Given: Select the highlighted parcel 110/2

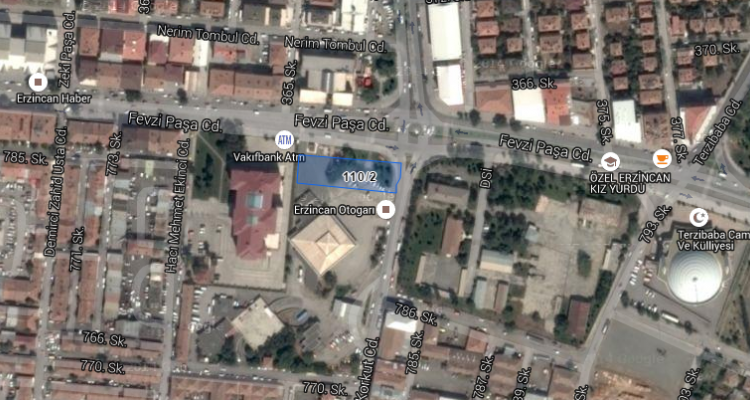Looking at the screenshot, I should click(350, 176).
